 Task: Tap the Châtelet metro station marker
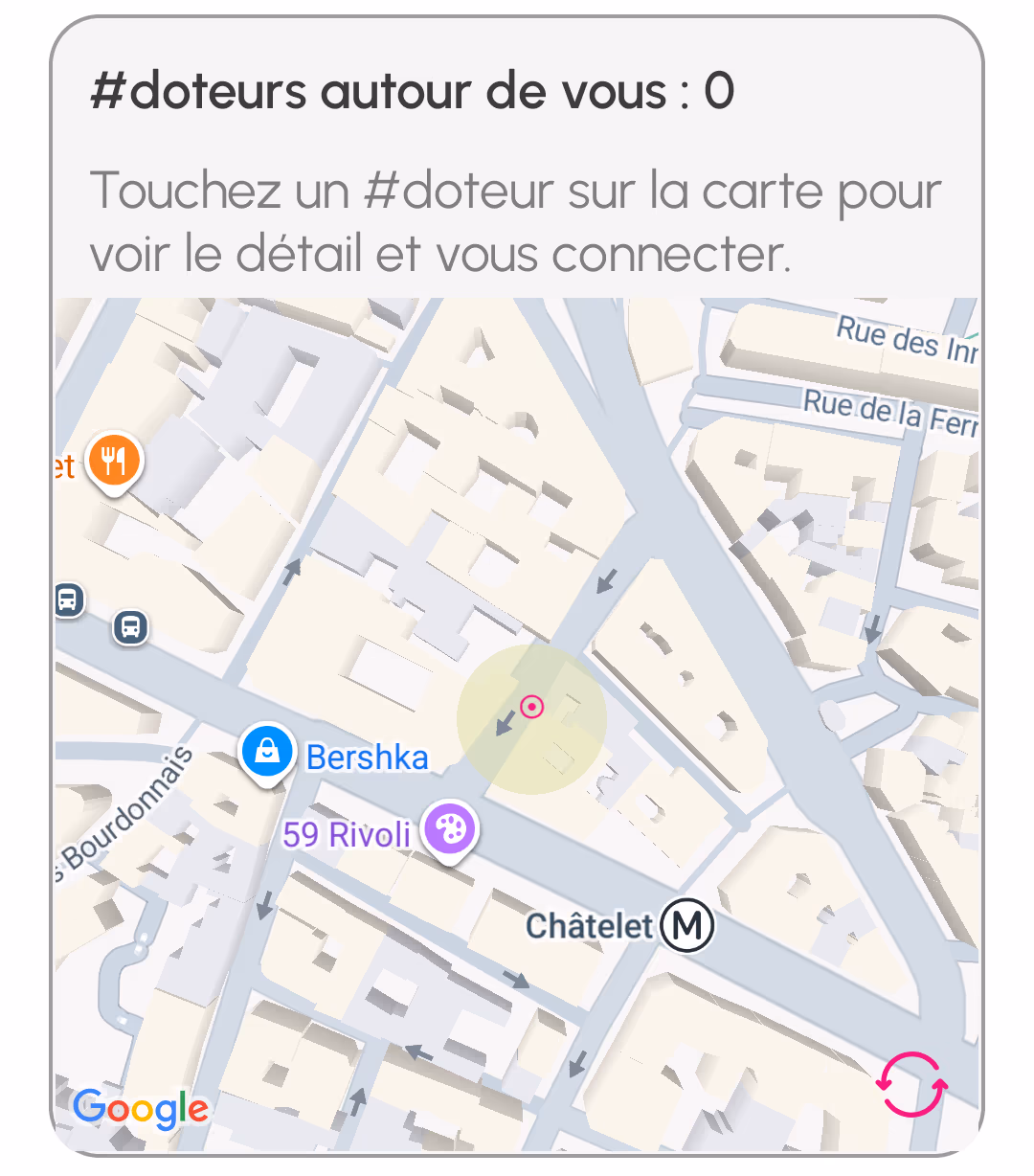(688, 926)
